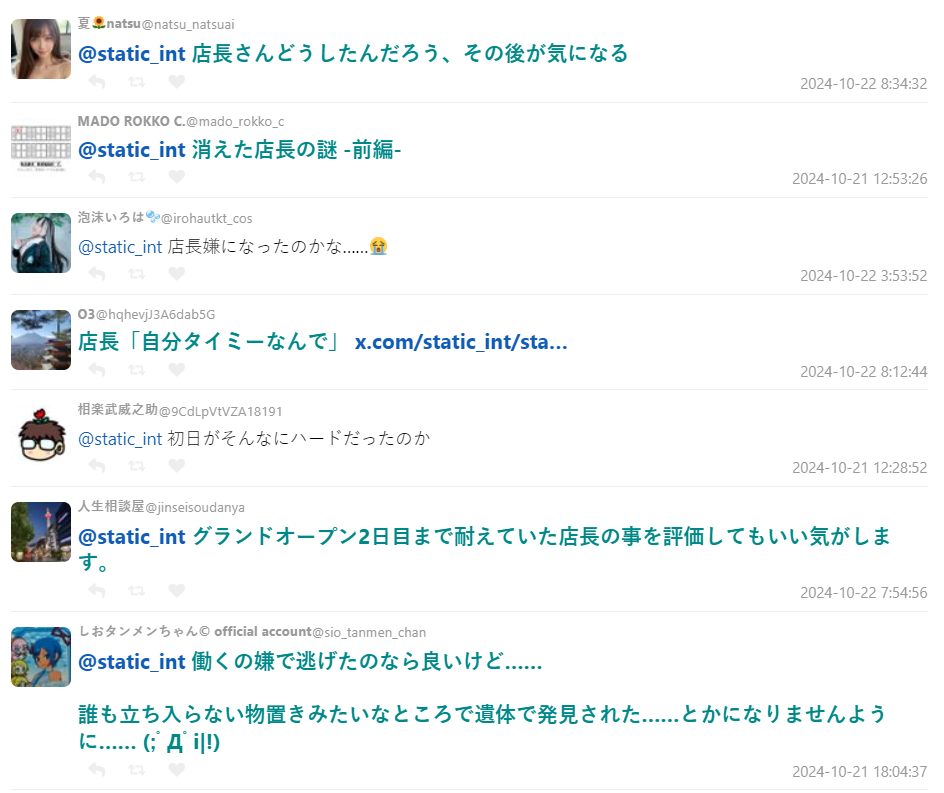
Task: Reply to しおタンメンちゃん's tweet
Action: pos(97,769)
